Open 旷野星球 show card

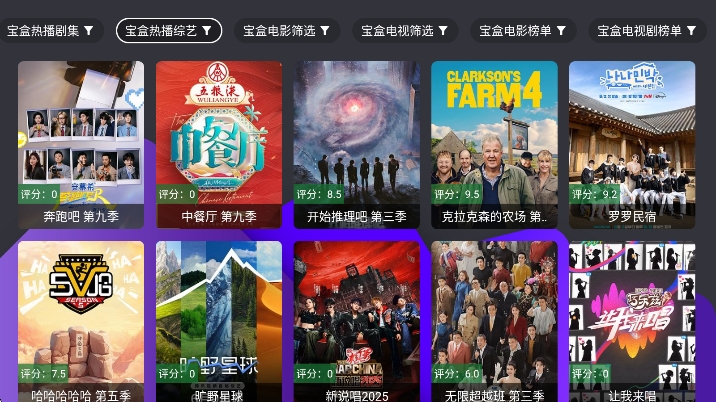click(x=219, y=320)
